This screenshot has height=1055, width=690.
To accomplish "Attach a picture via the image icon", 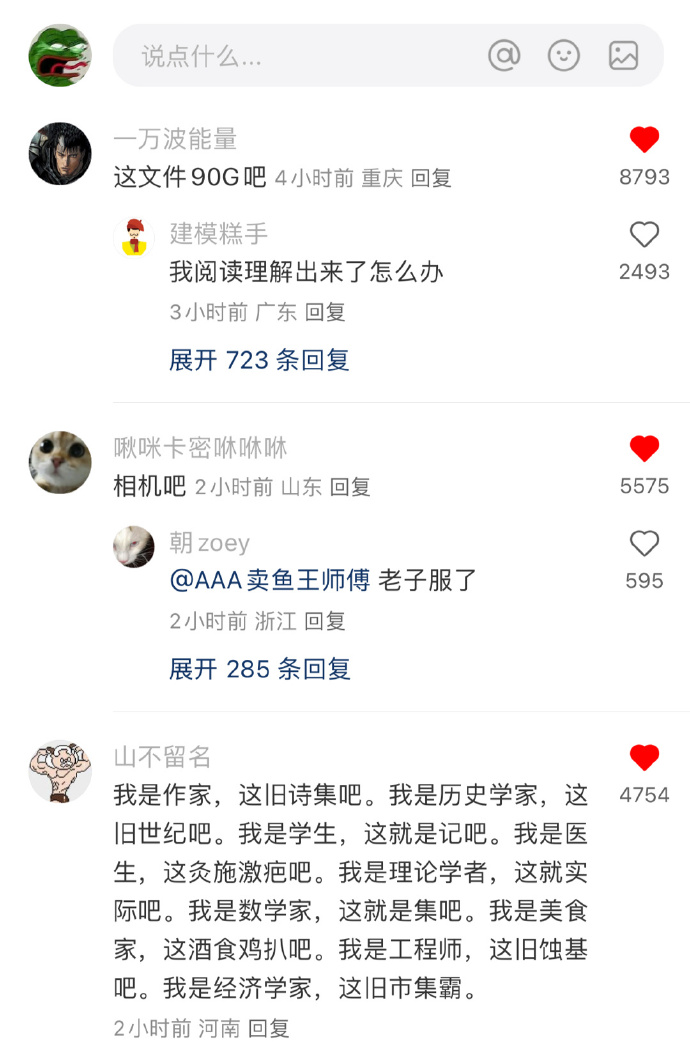I will (x=623, y=55).
